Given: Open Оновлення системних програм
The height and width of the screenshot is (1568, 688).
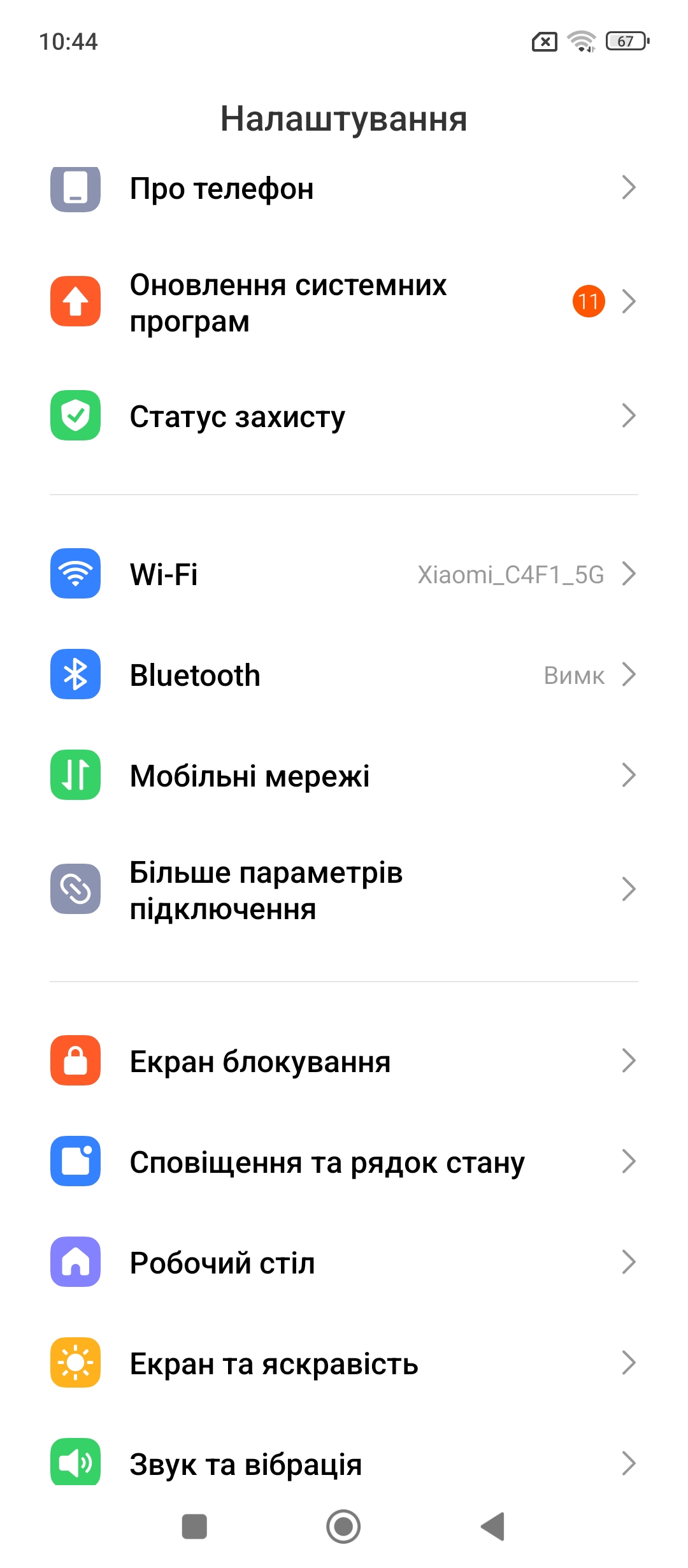Looking at the screenshot, I should (x=344, y=302).
